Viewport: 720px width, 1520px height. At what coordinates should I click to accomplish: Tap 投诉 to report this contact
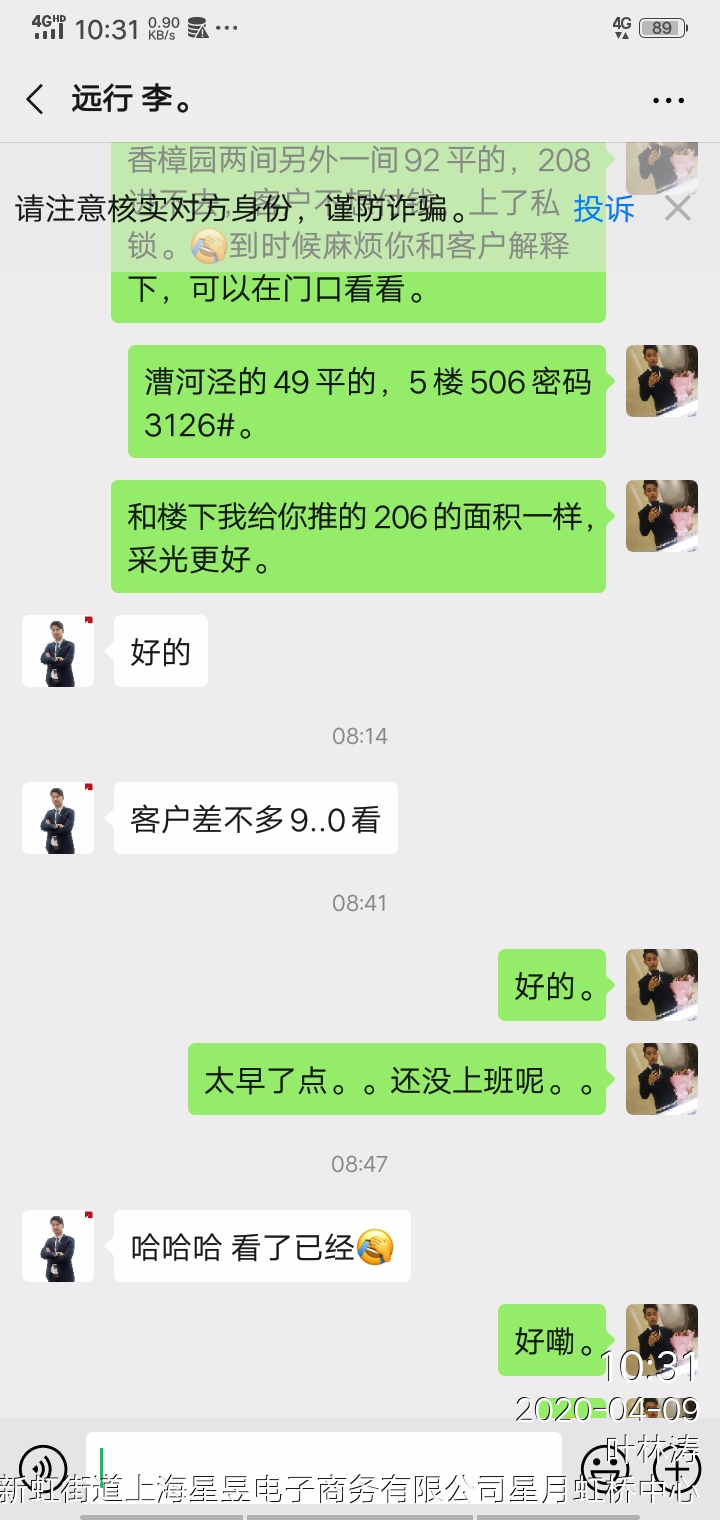603,208
